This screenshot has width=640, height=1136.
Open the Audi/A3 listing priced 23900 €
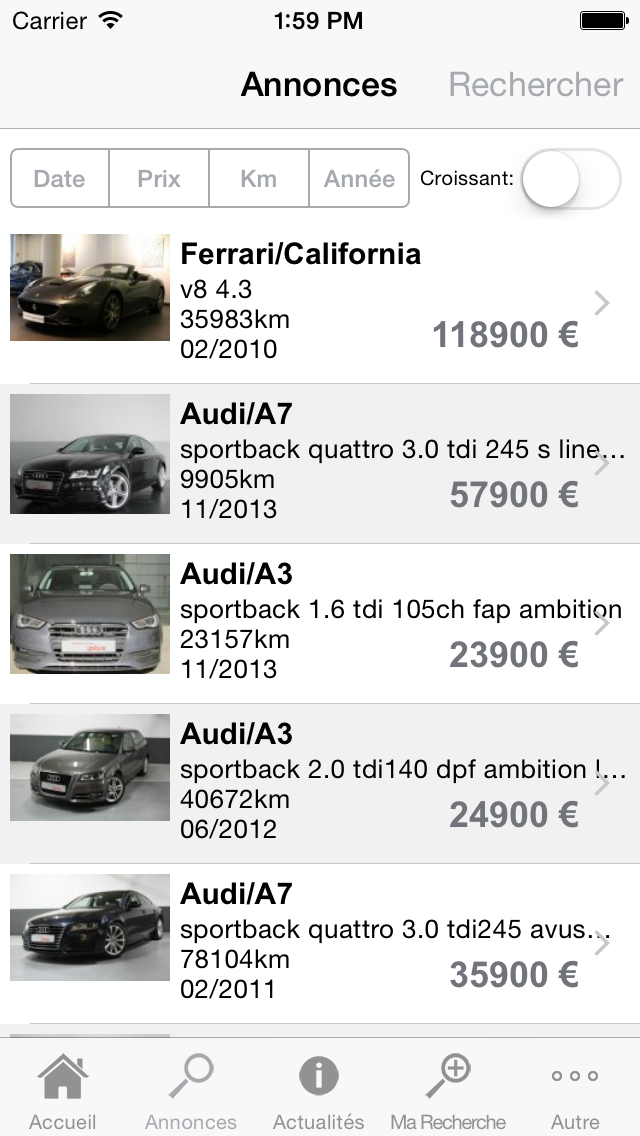320,624
